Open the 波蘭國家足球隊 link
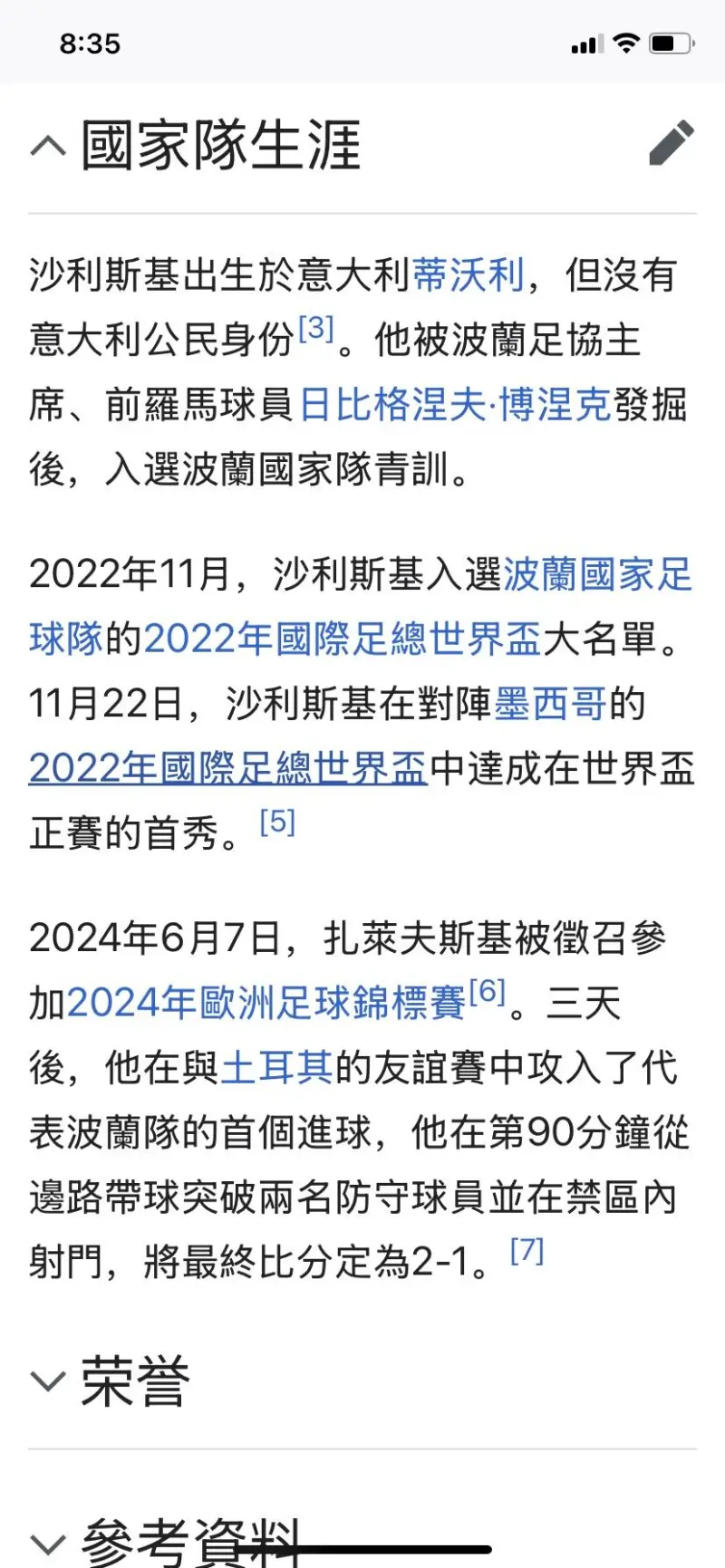 point(361,607)
